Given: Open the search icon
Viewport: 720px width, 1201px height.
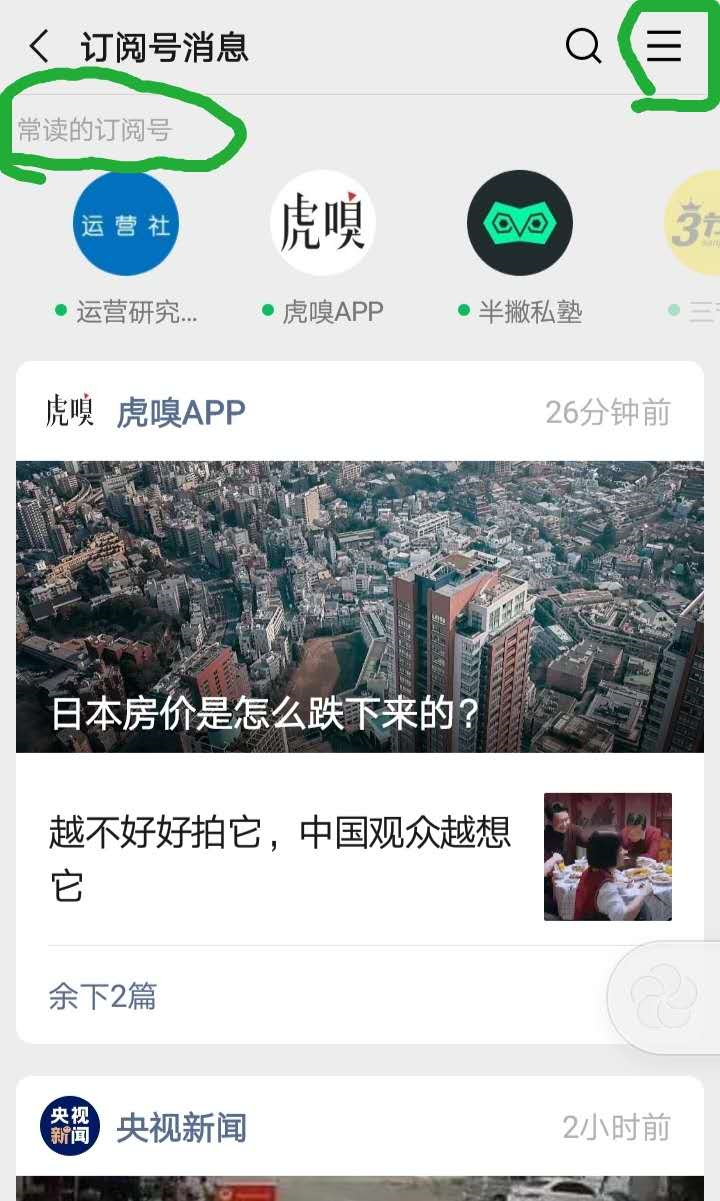Looking at the screenshot, I should coord(583,46).
